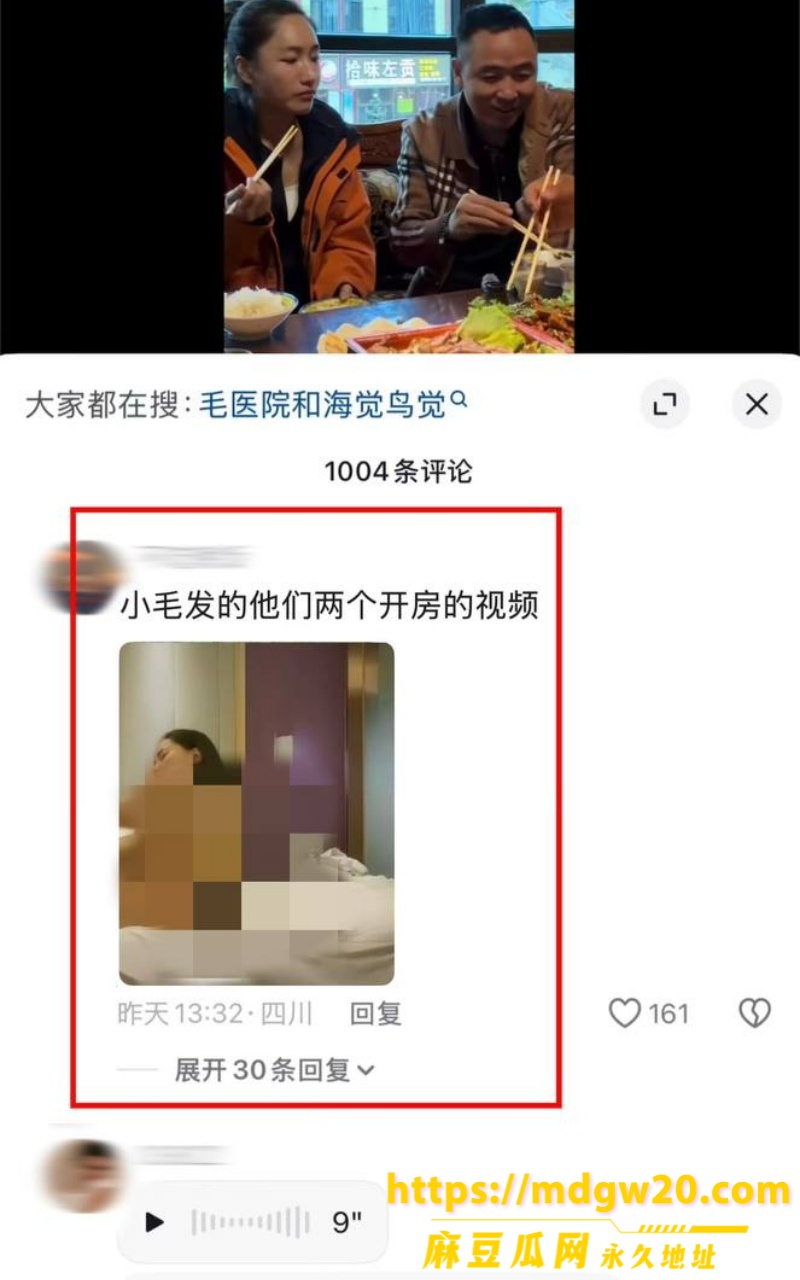The image size is (800, 1280).
Task: Close the comments panel
Action: click(757, 404)
